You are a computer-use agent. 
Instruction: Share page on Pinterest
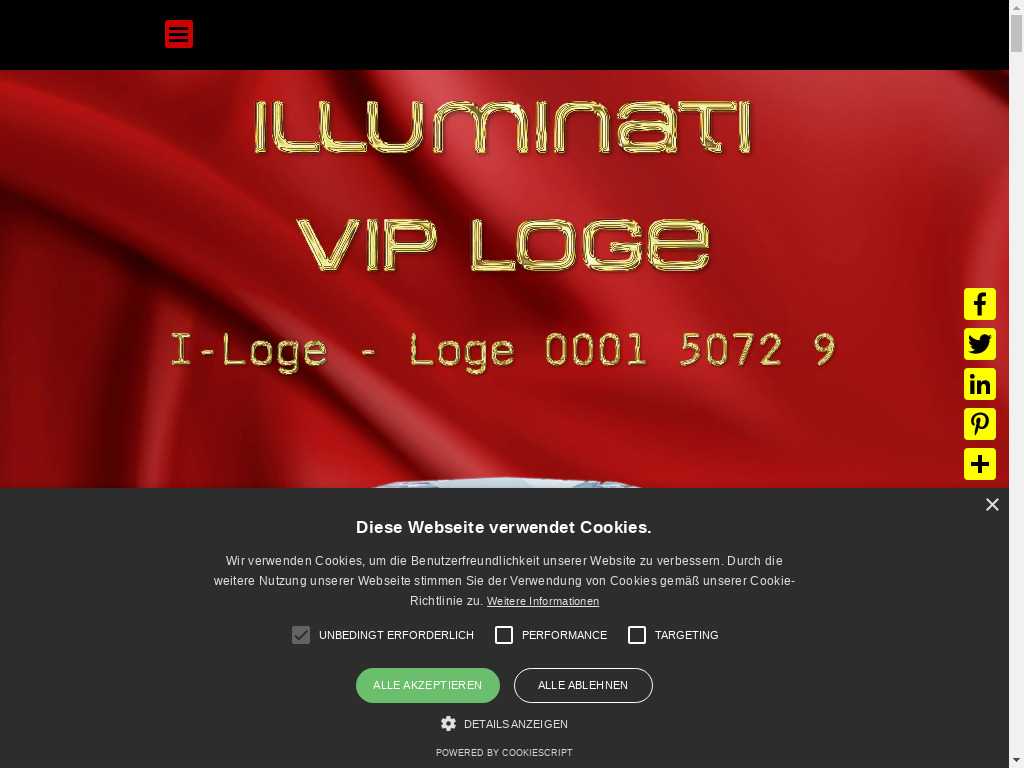pyautogui.click(x=979, y=424)
